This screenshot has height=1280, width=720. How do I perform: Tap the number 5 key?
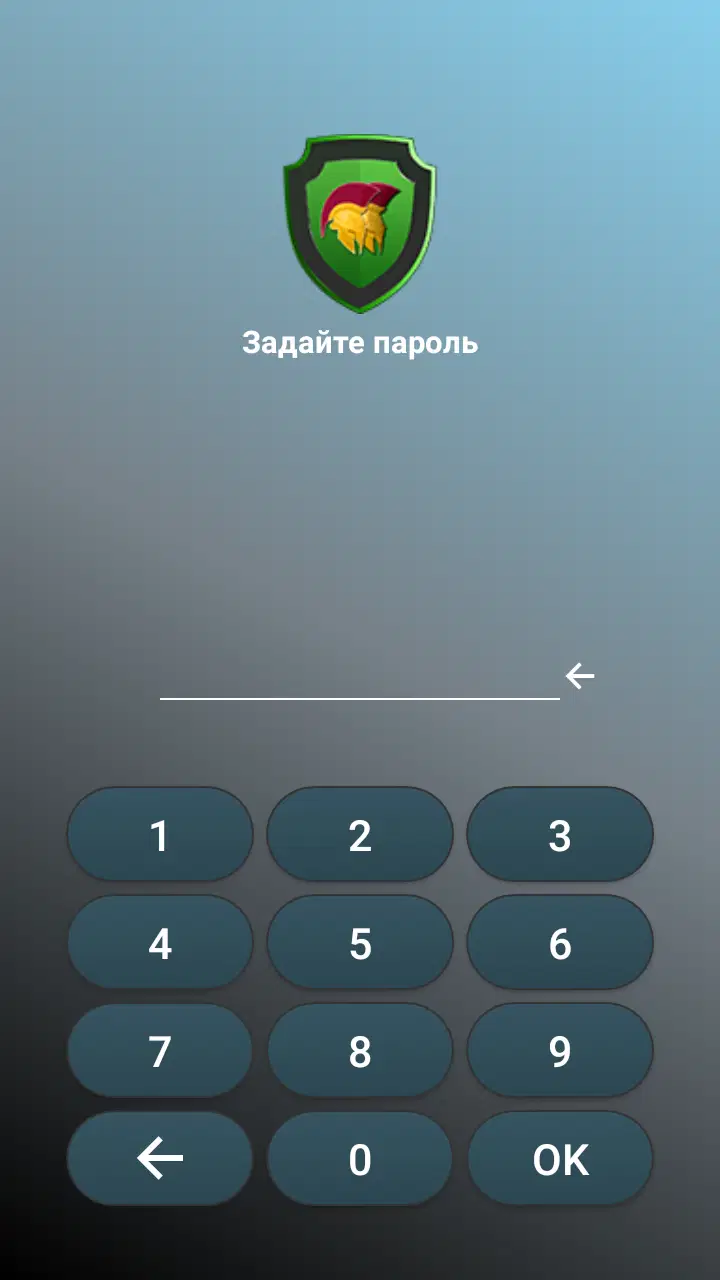360,943
